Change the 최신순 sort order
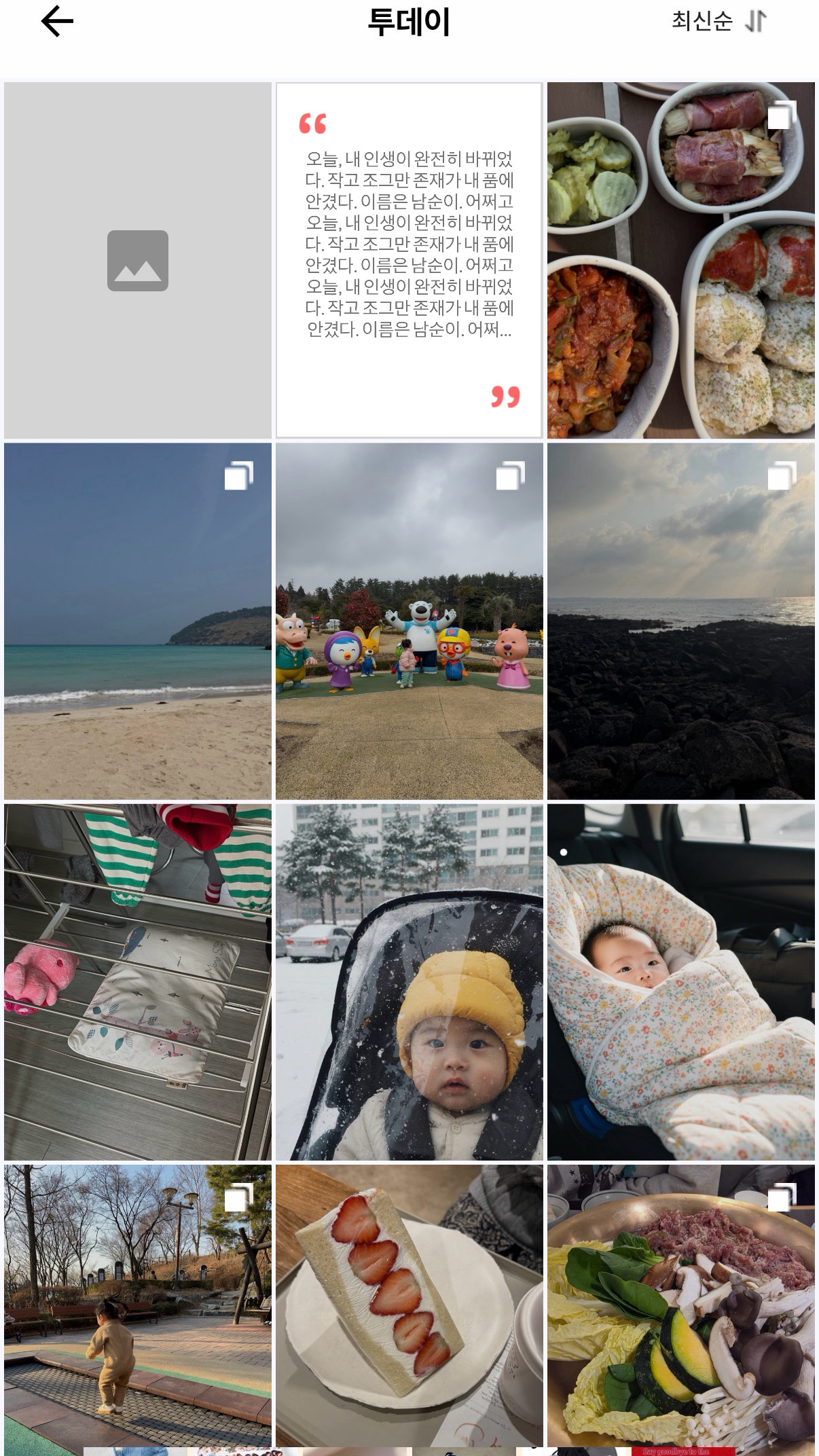Image resolution: width=819 pixels, height=1456 pixels. coord(718,22)
